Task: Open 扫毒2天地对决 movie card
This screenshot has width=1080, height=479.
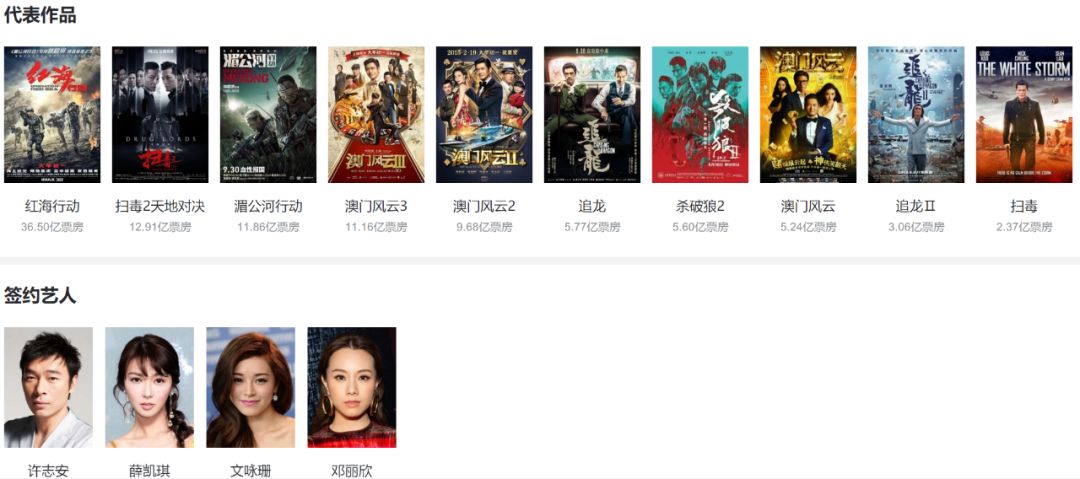Action: point(160,115)
